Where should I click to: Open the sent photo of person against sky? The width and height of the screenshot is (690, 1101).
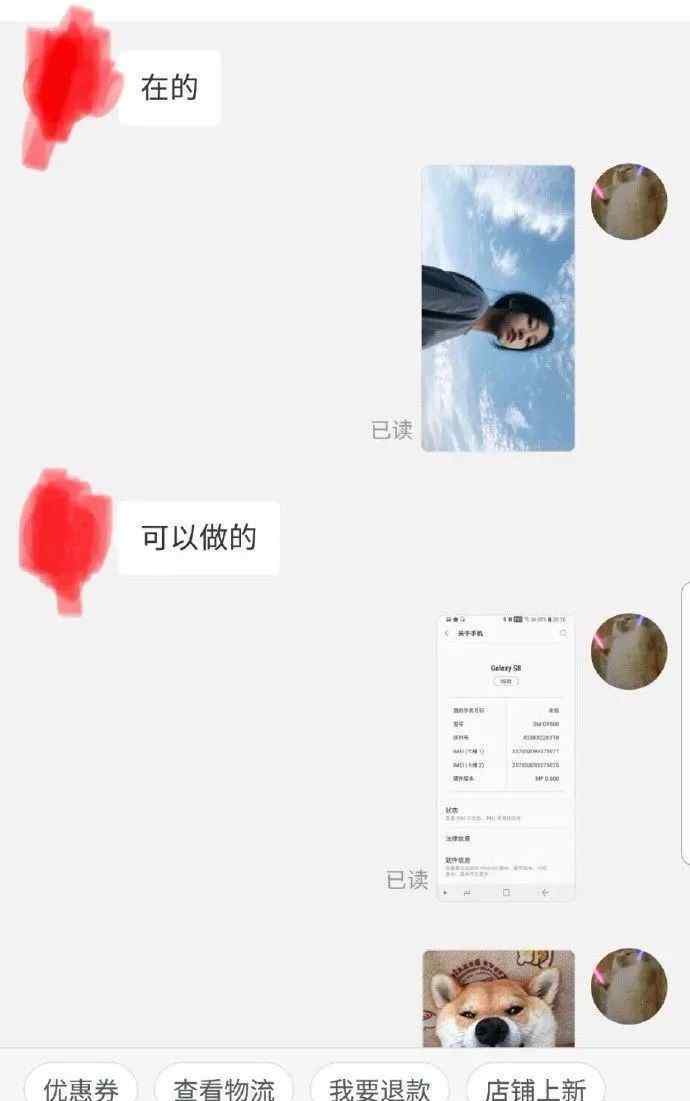498,308
